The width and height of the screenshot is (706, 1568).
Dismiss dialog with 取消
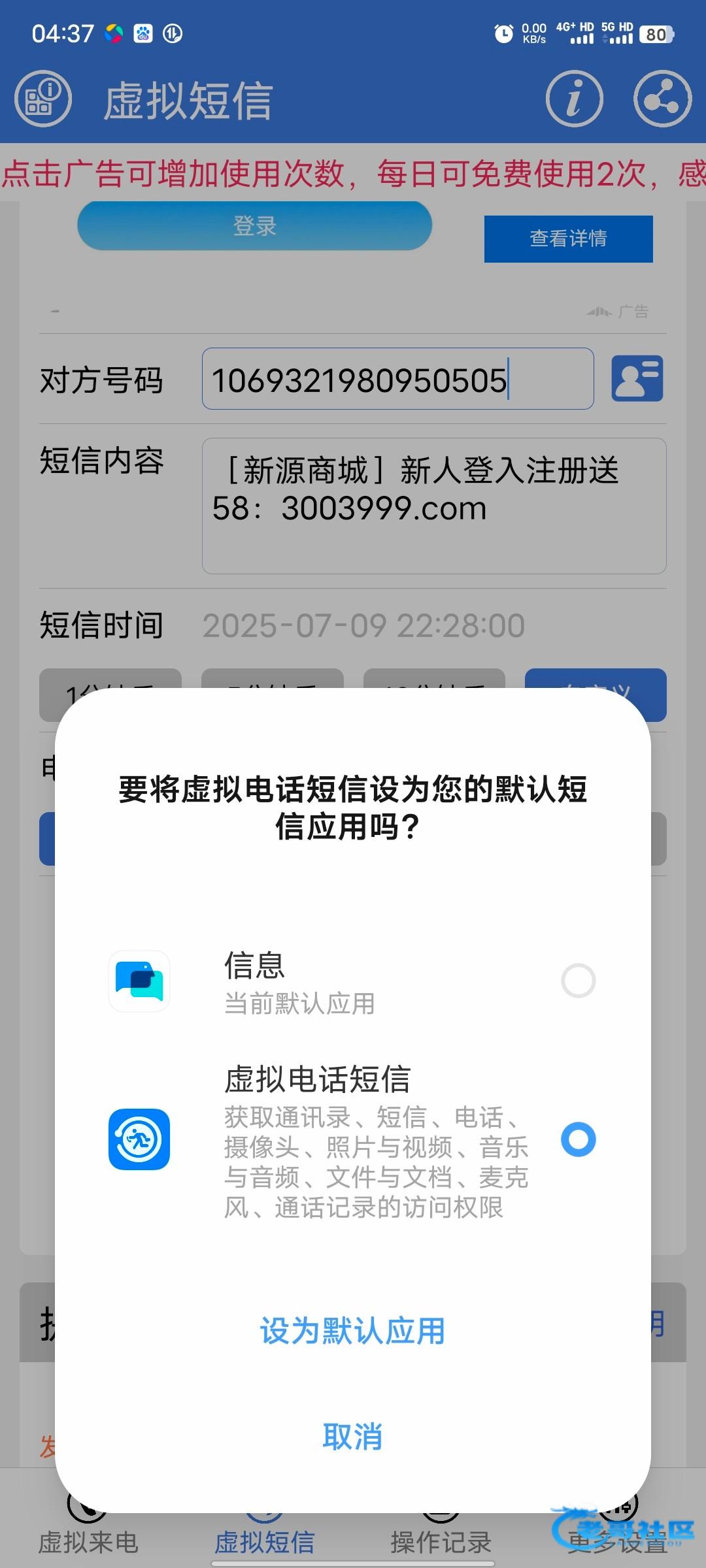click(x=352, y=1437)
